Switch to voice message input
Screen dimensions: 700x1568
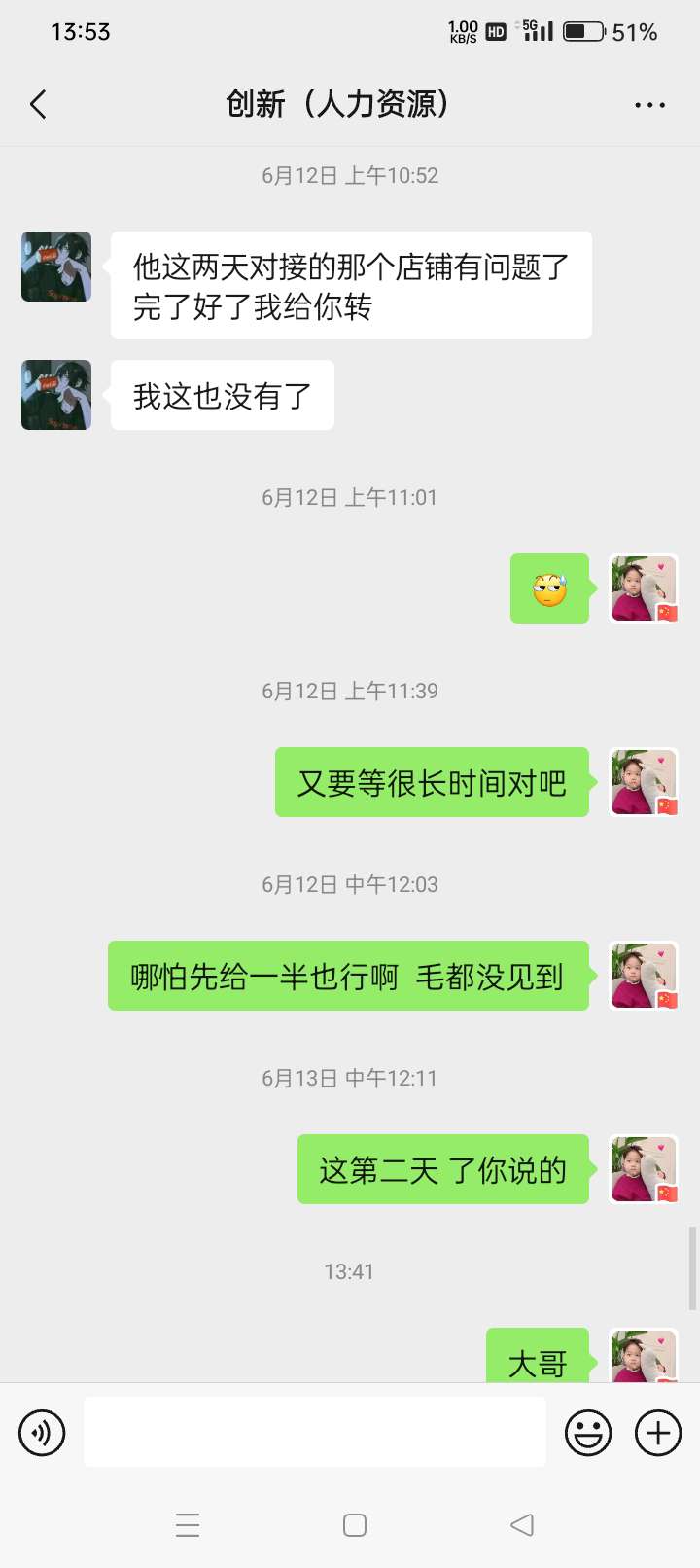[x=42, y=1433]
